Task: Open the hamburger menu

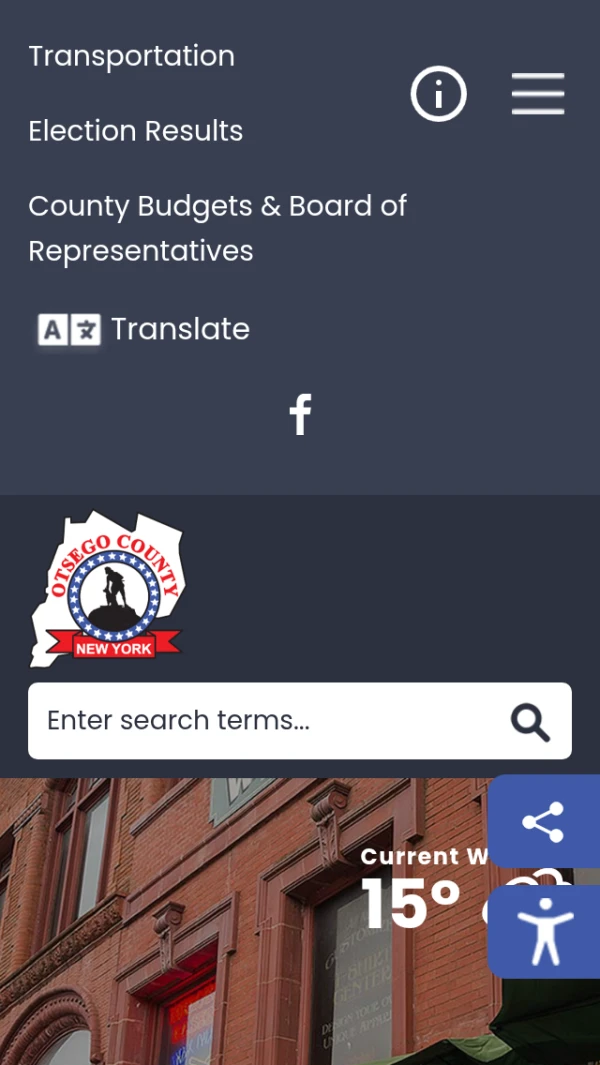Action: [x=538, y=95]
